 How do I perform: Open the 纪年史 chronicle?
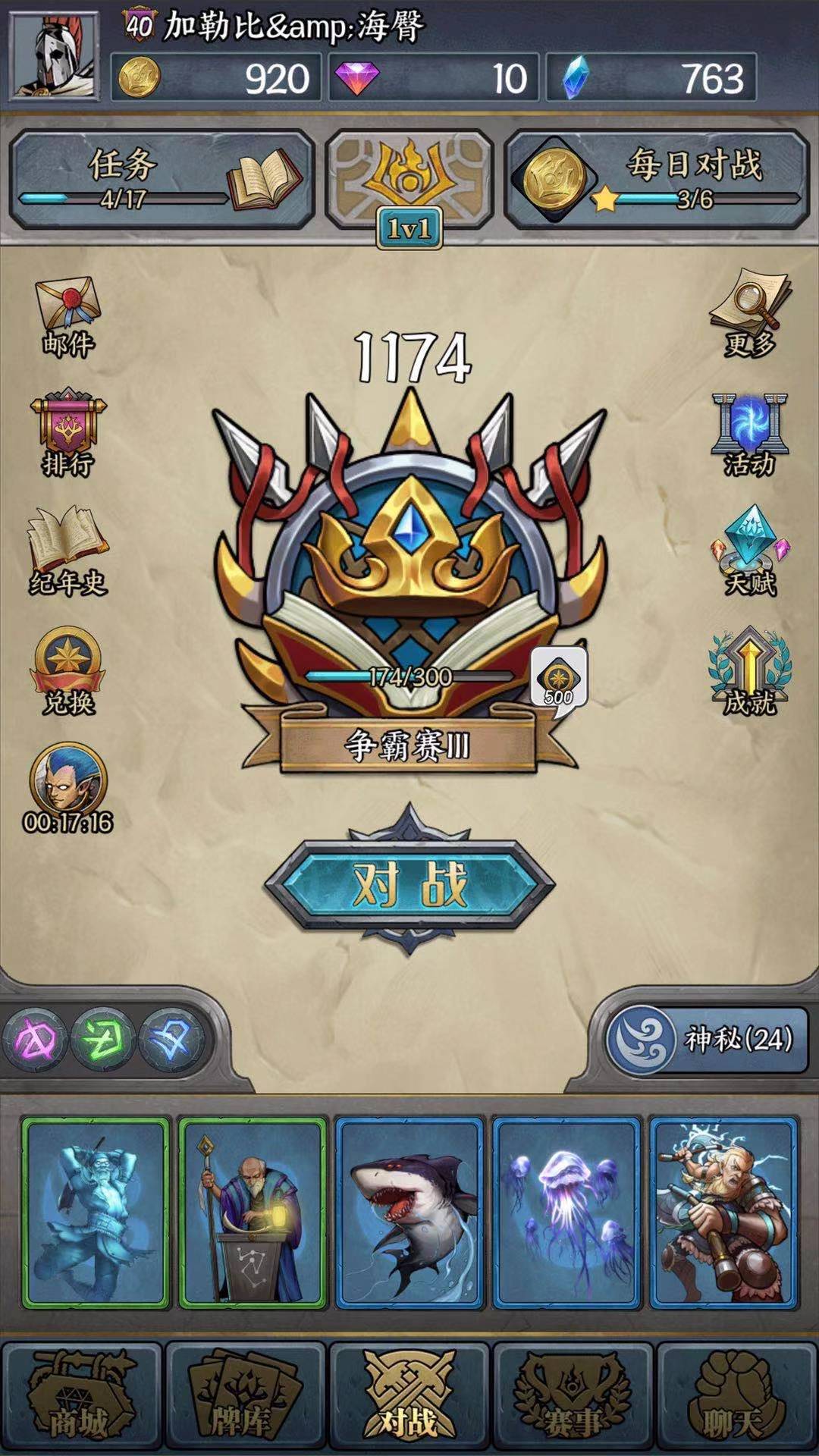(x=68, y=551)
